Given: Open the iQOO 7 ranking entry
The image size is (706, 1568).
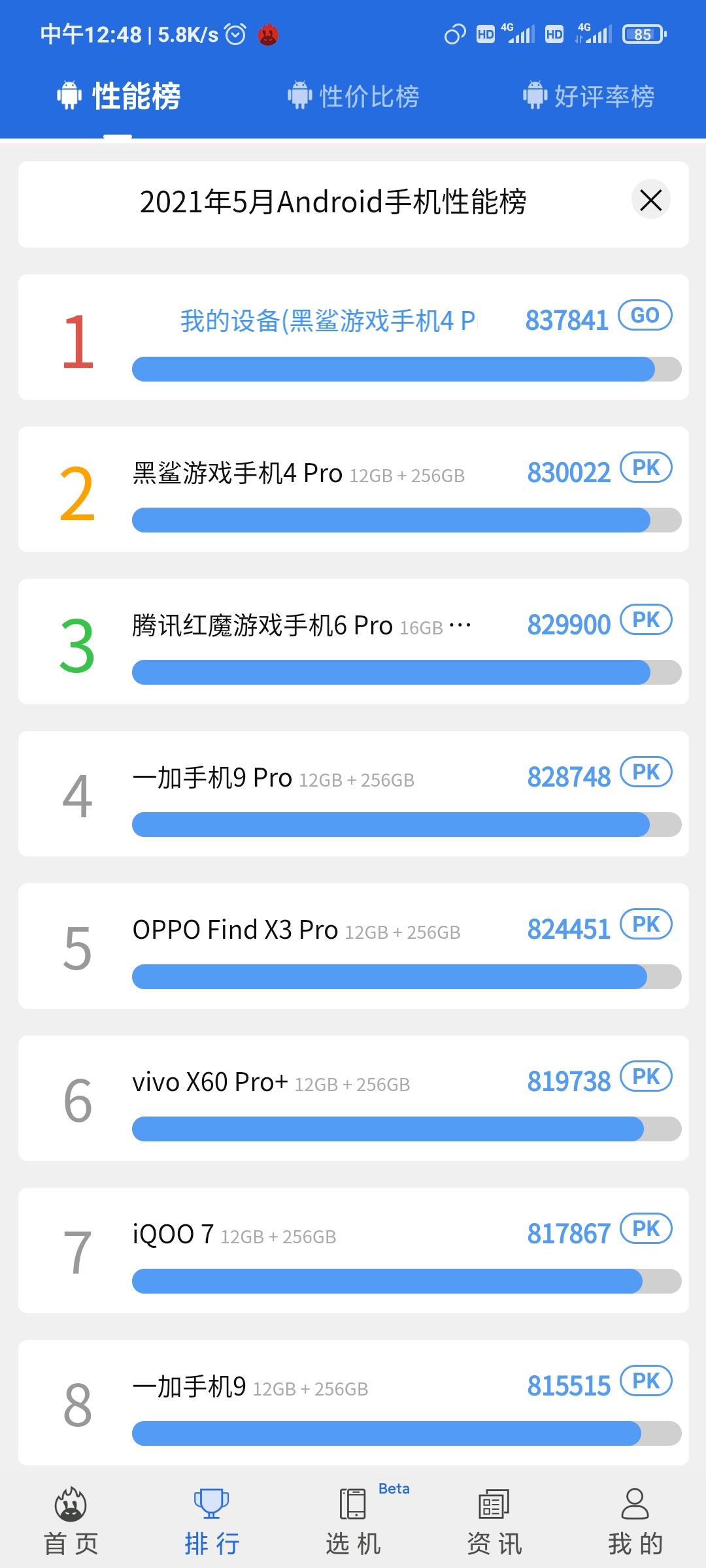Looking at the screenshot, I should pyautogui.click(x=354, y=1250).
